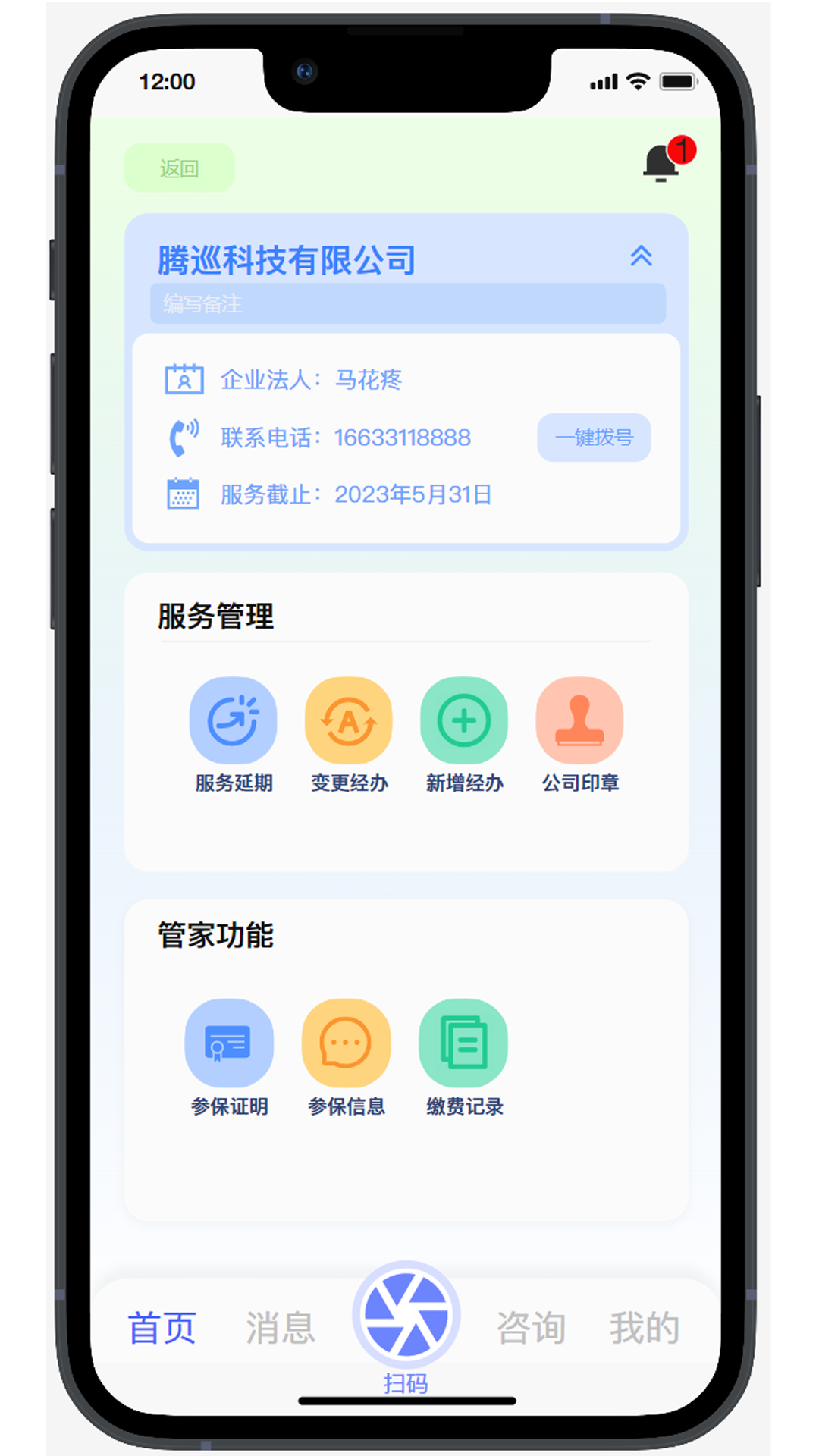Image resolution: width=819 pixels, height=1456 pixels.
Task: Tap the 编写备注 note field
Action: coord(407,303)
